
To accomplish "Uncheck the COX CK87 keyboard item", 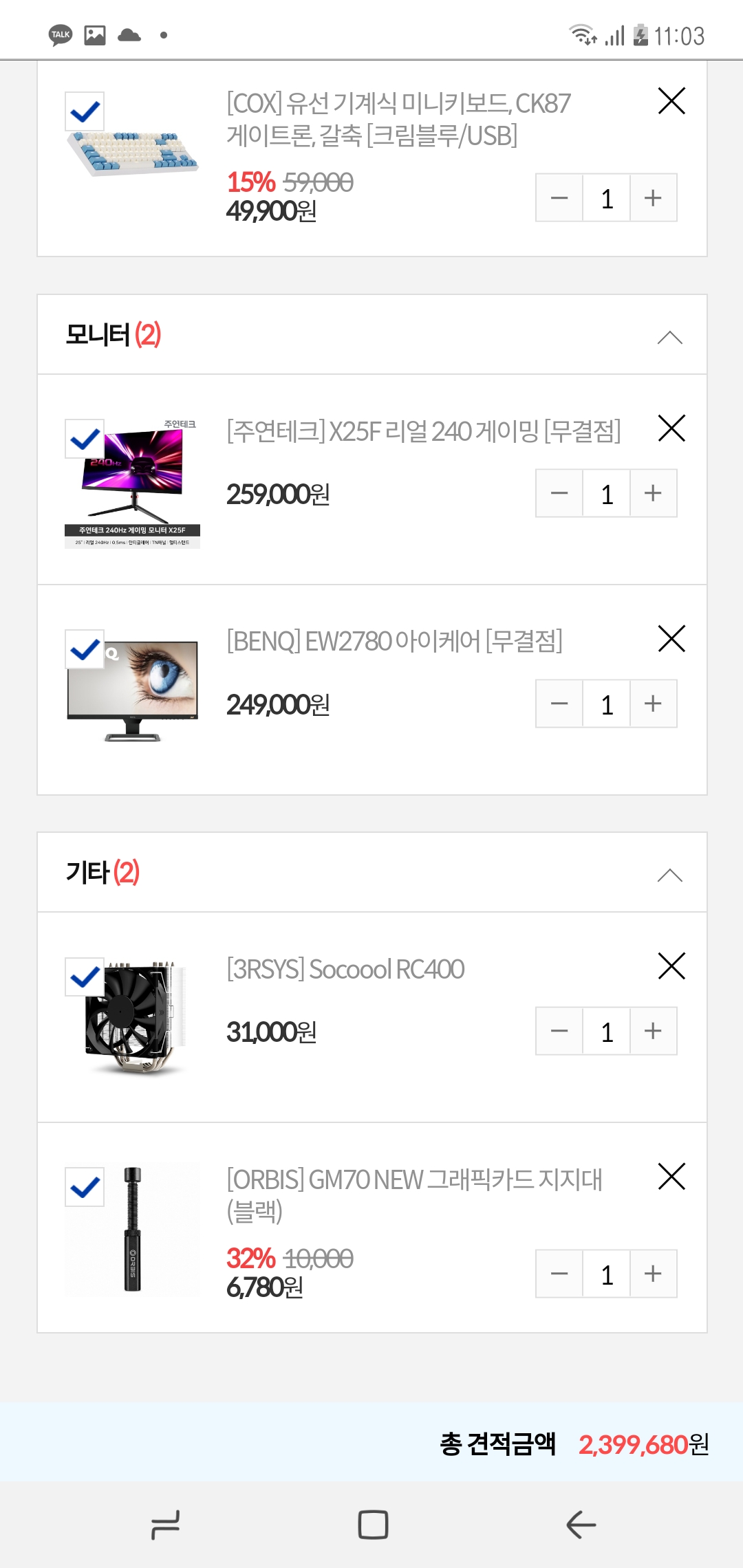I will (x=85, y=111).
